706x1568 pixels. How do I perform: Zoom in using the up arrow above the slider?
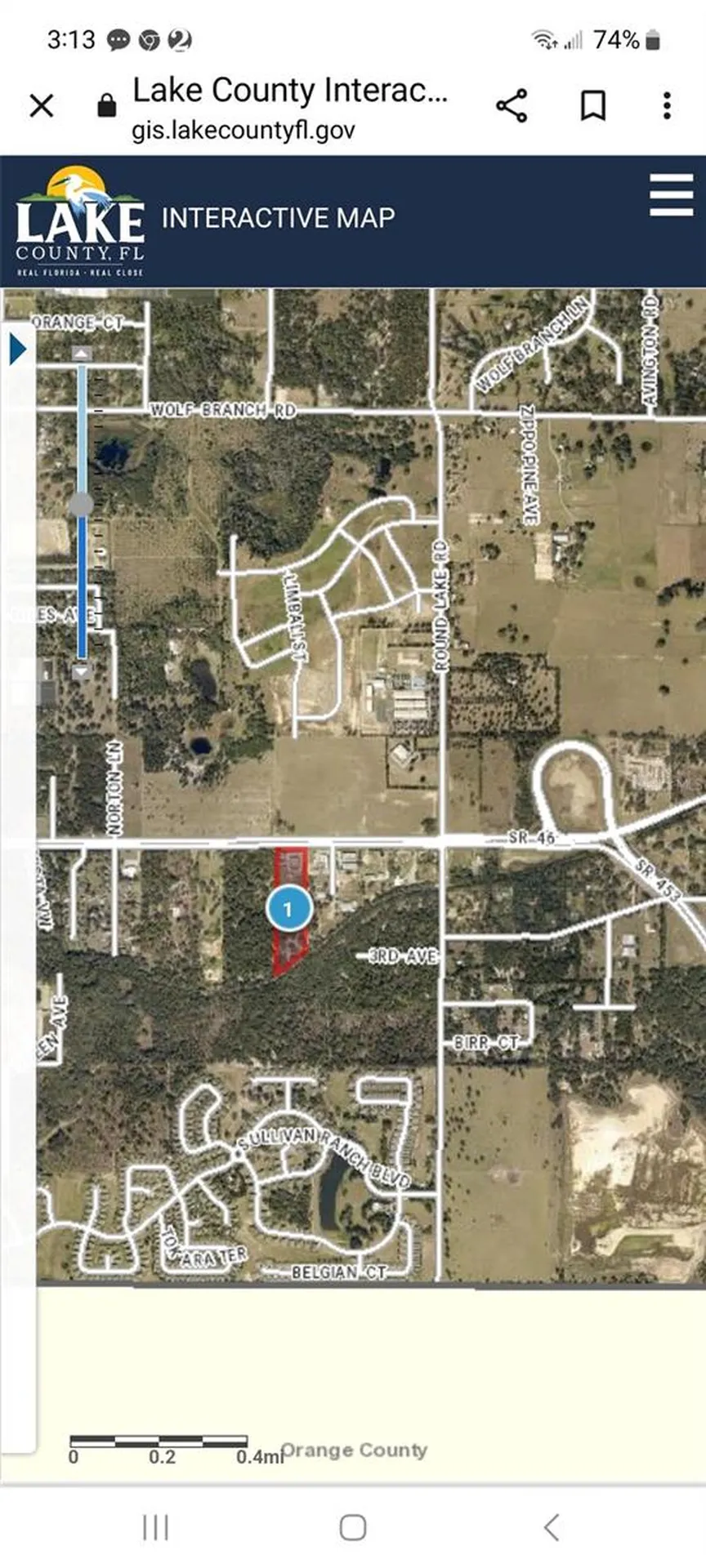(81, 353)
